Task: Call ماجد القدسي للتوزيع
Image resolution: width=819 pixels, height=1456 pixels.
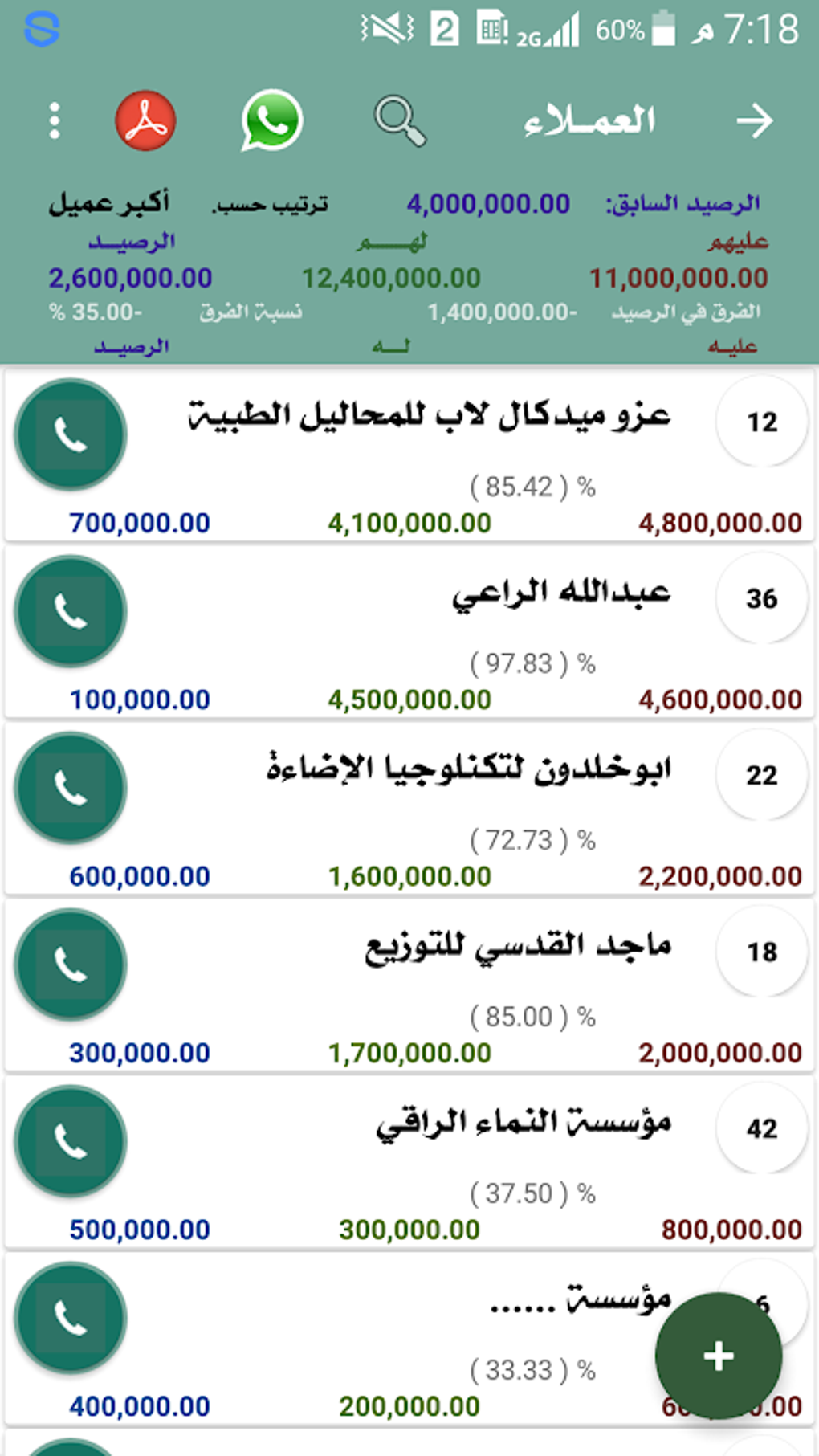Action: pos(71,965)
